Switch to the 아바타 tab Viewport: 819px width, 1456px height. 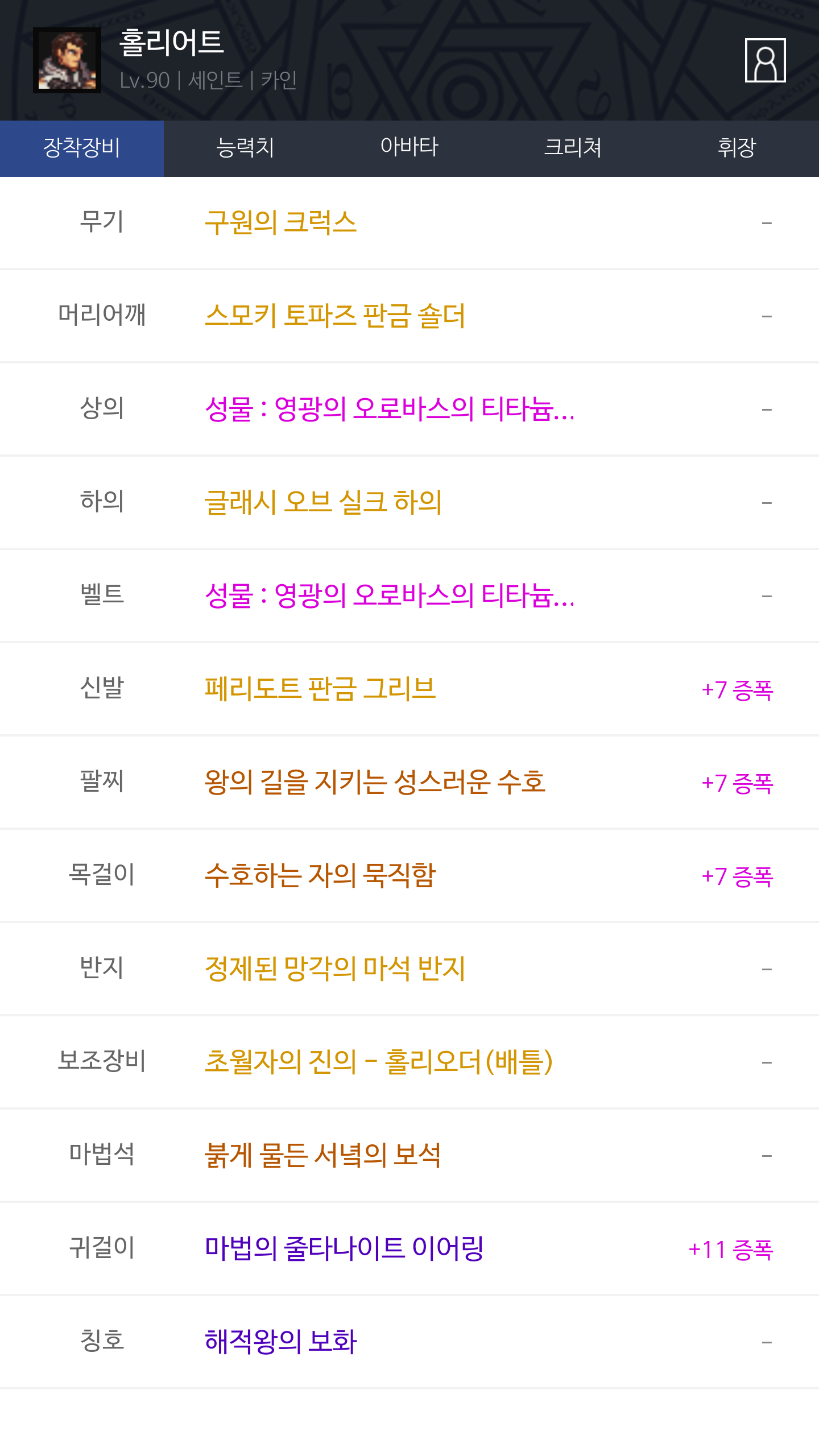[409, 148]
